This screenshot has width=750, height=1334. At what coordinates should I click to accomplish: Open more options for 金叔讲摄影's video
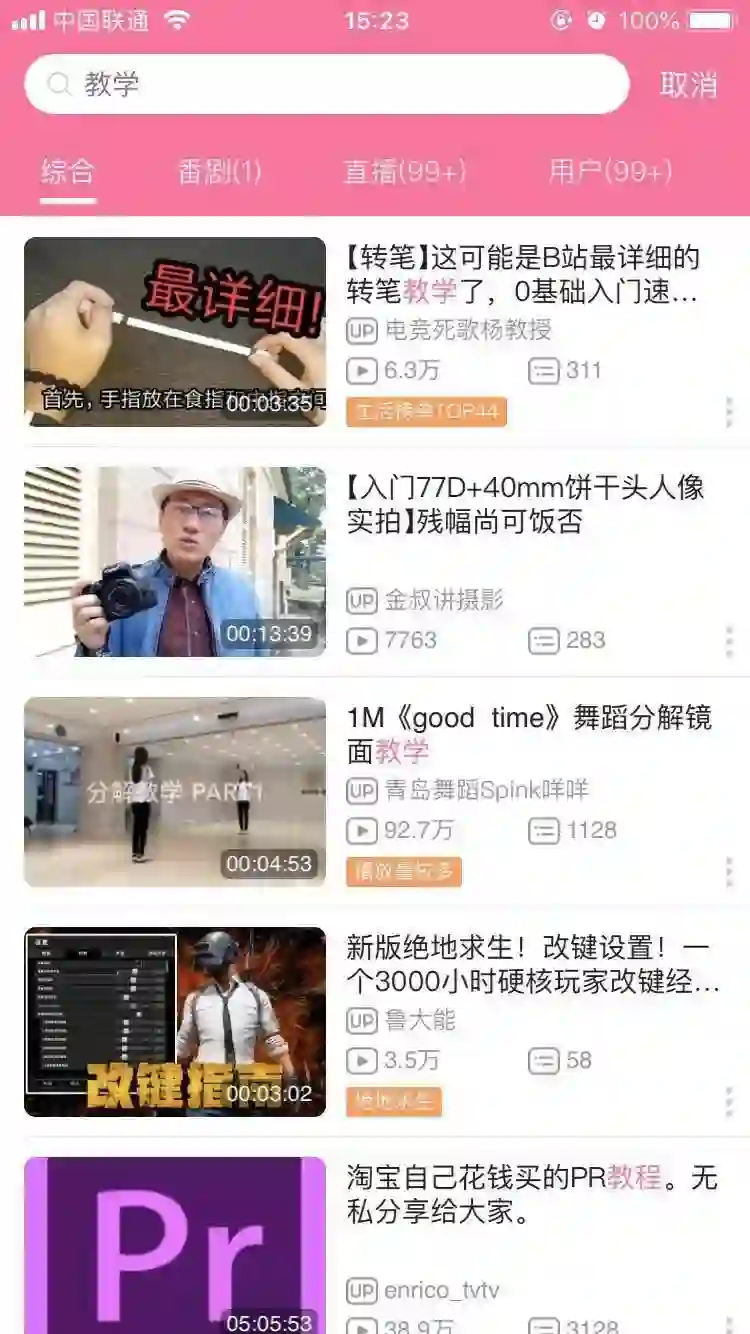(729, 642)
